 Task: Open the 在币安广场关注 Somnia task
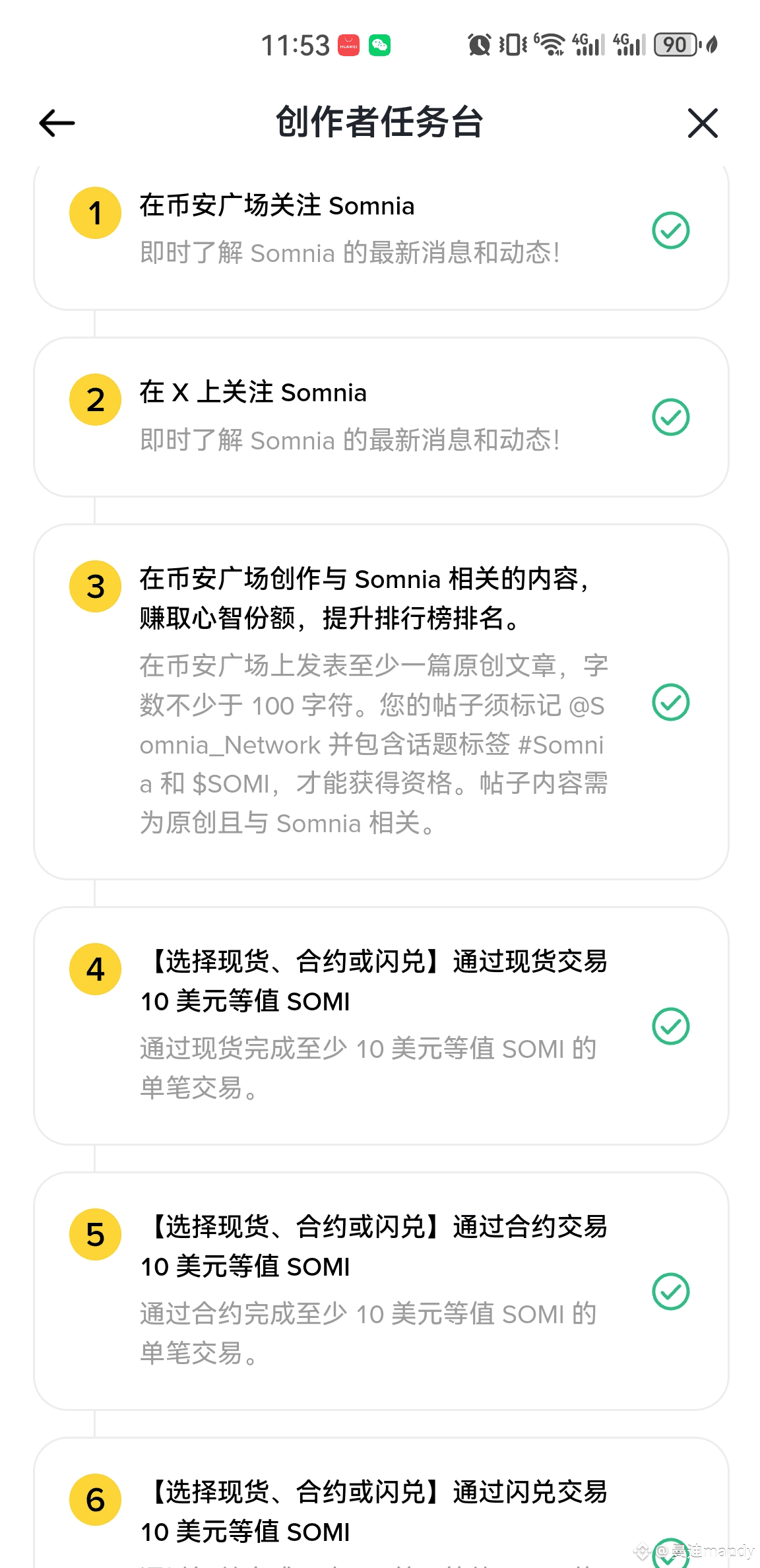(x=381, y=236)
